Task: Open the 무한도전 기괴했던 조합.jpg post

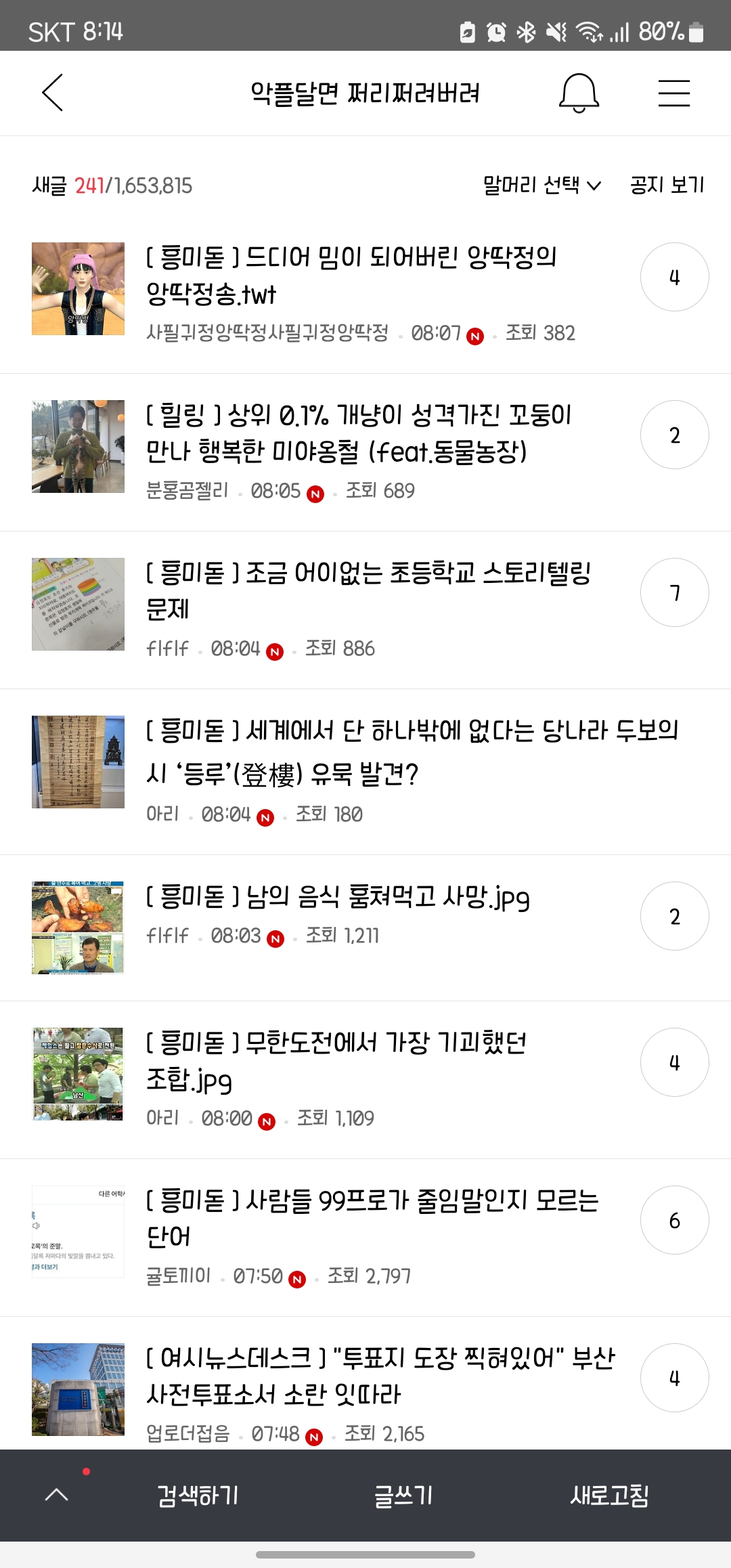Action: pyautogui.click(x=336, y=1060)
